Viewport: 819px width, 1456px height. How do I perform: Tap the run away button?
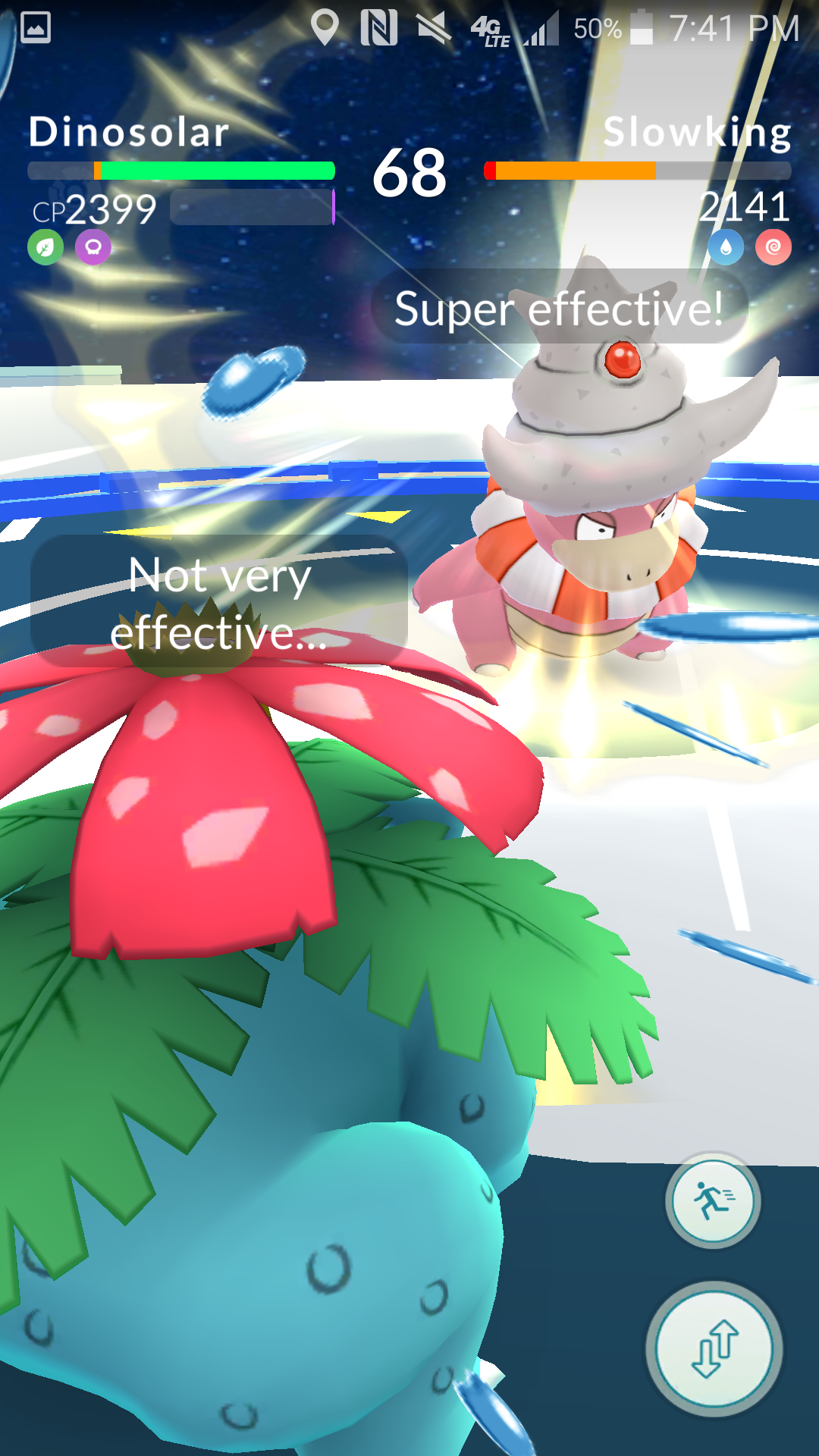[x=713, y=1200]
